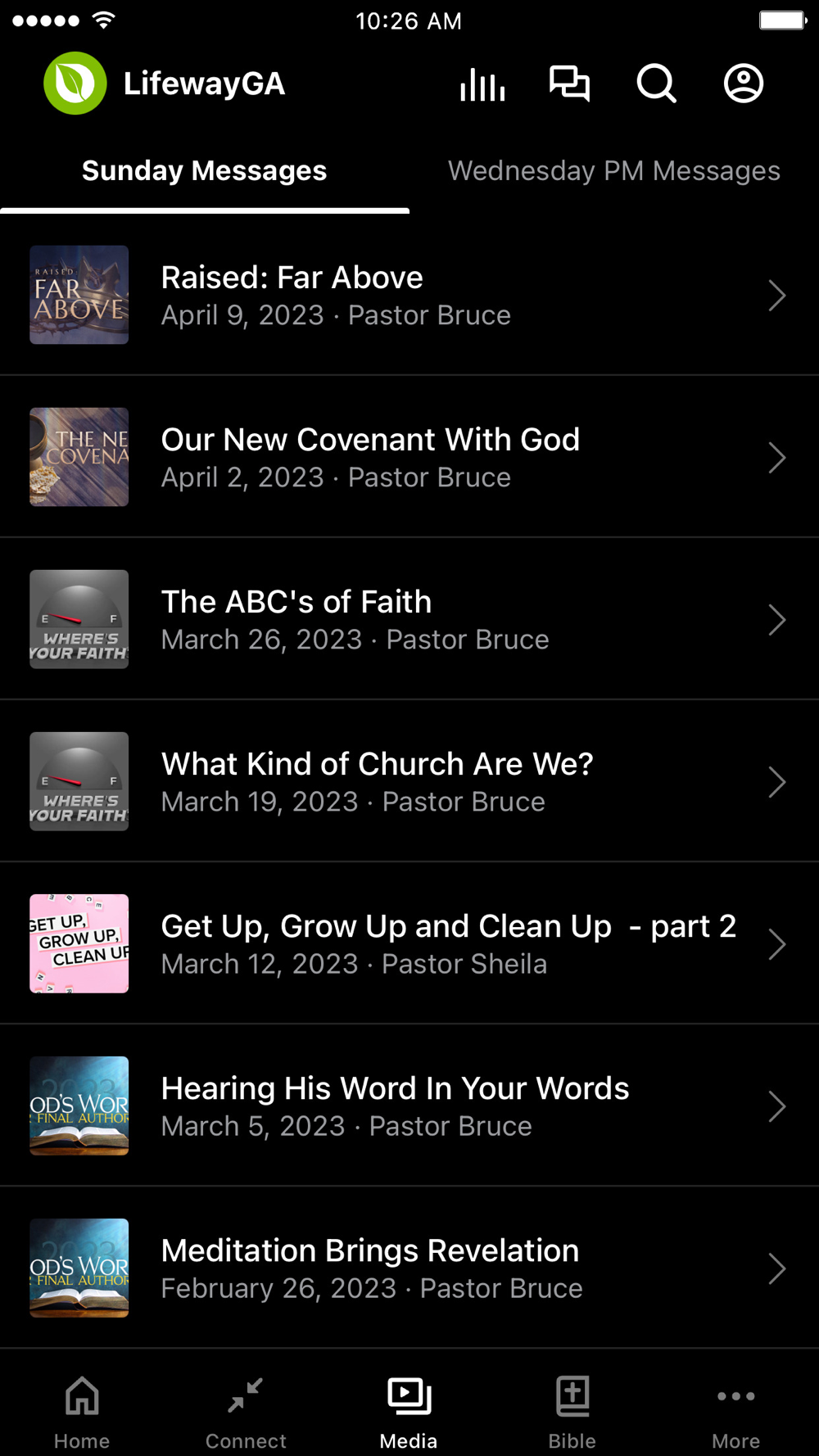Screen dimensions: 819x1456
Task: Open The ABC's of Faith message
Action: pos(409,620)
